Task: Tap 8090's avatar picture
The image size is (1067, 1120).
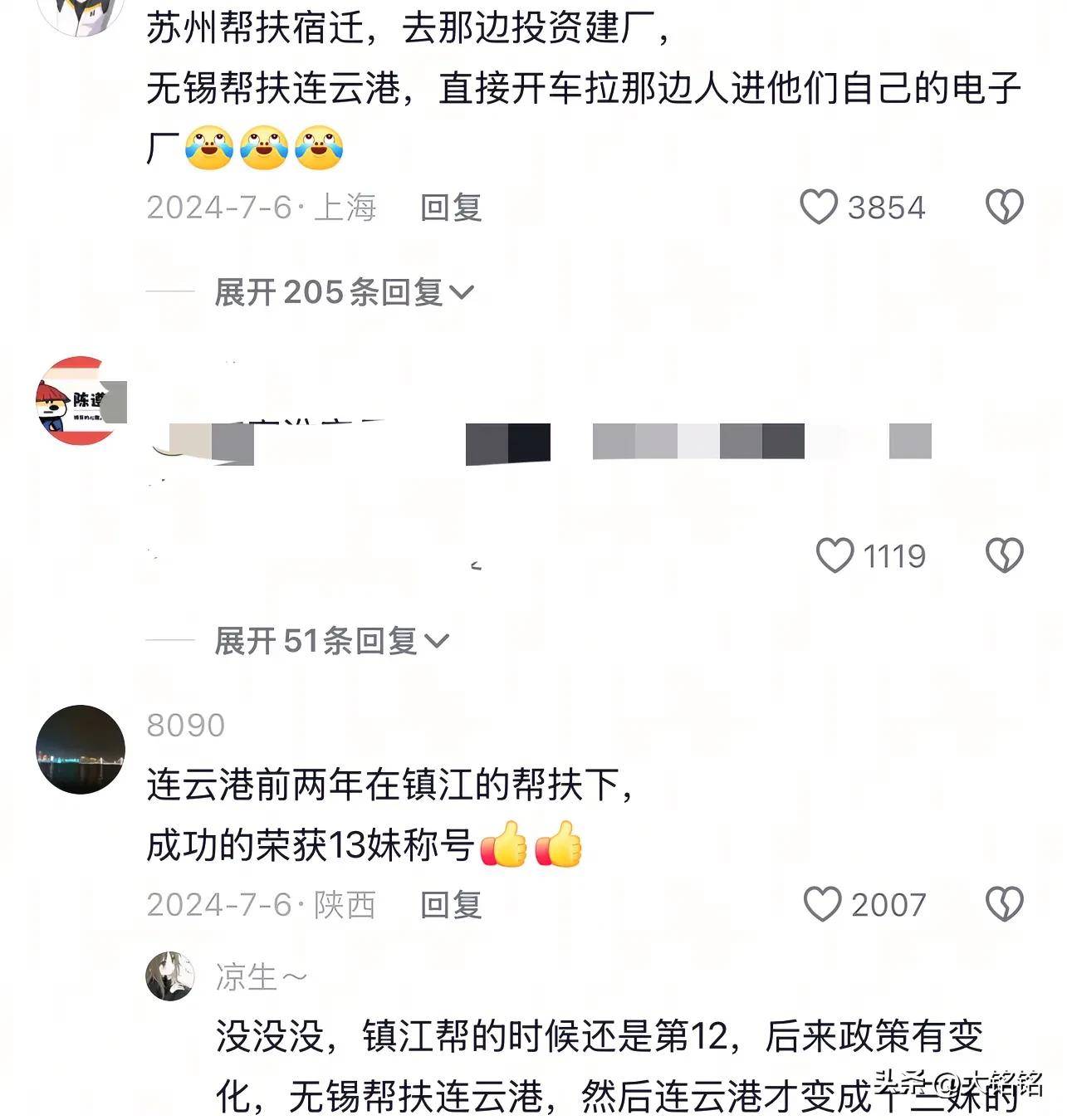Action: click(81, 750)
